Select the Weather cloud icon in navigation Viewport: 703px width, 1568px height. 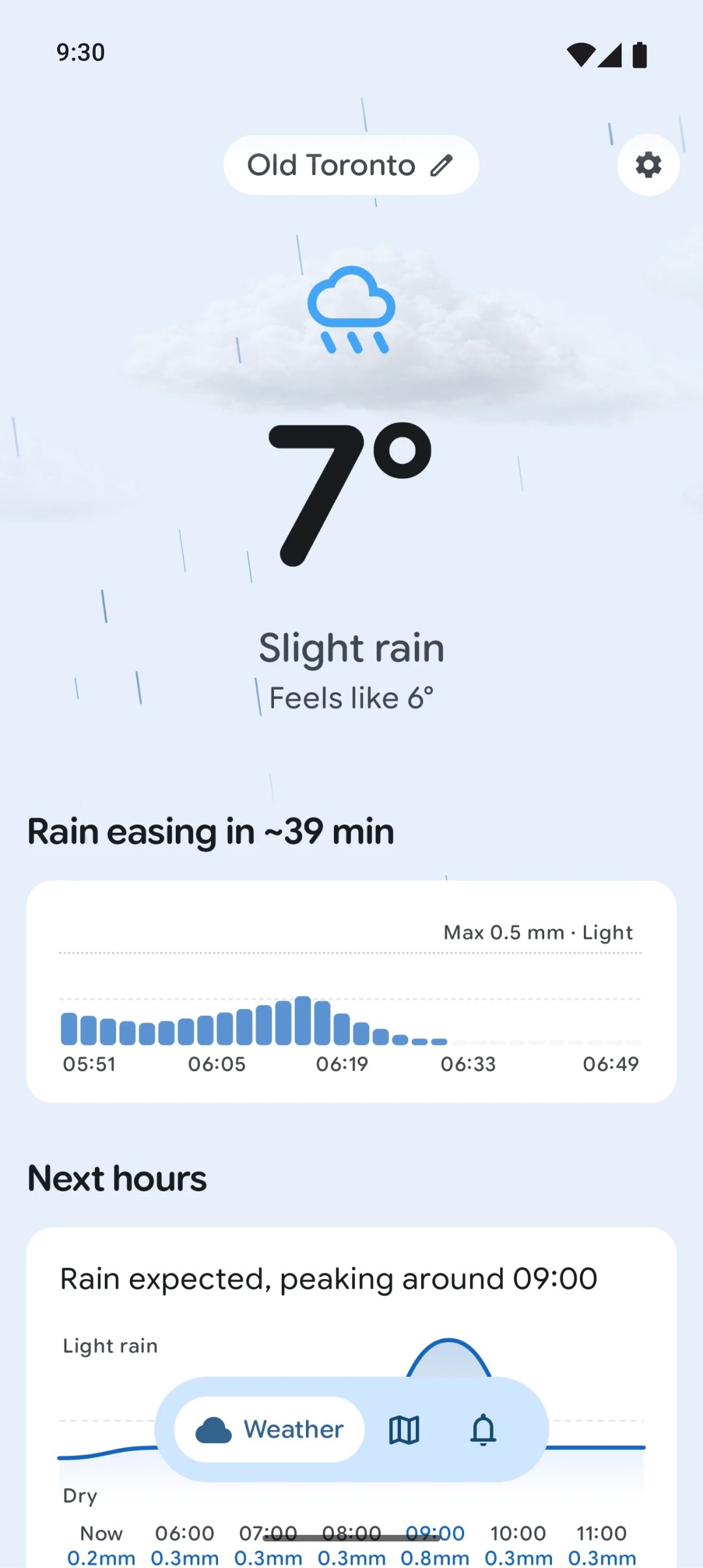pos(214,1430)
